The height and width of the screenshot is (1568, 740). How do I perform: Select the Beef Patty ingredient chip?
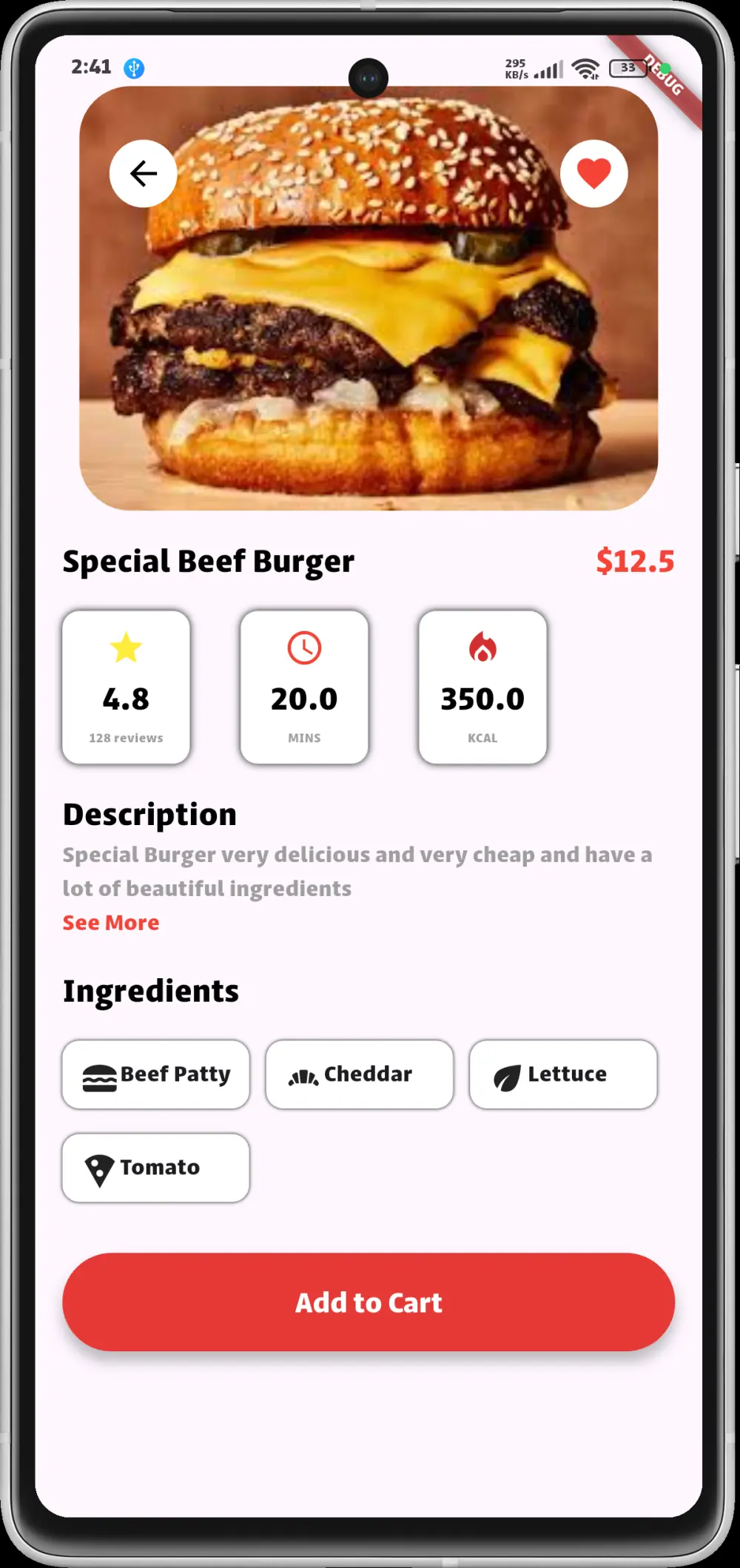155,1074
